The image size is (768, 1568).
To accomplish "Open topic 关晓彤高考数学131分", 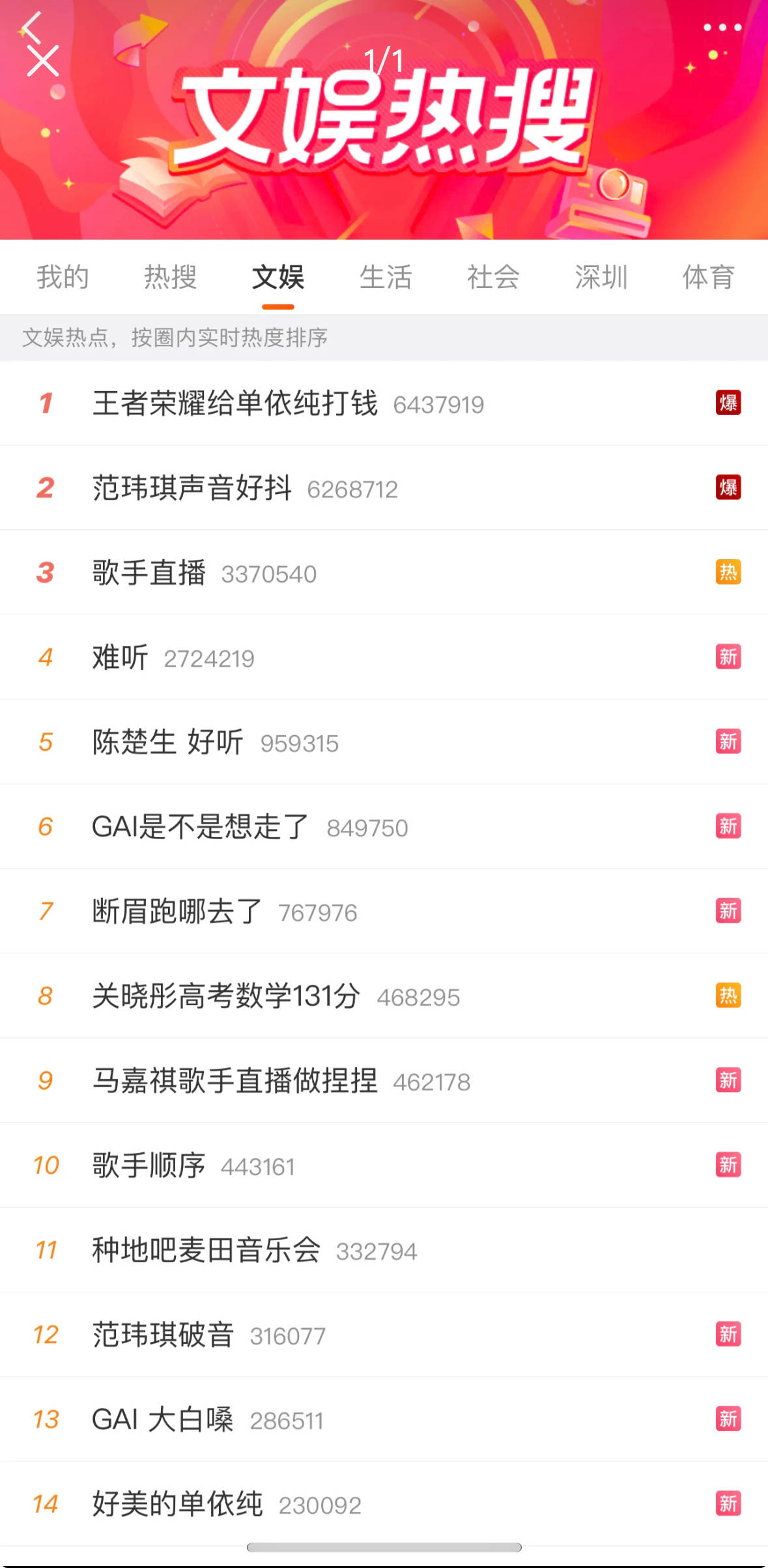I will point(226,996).
